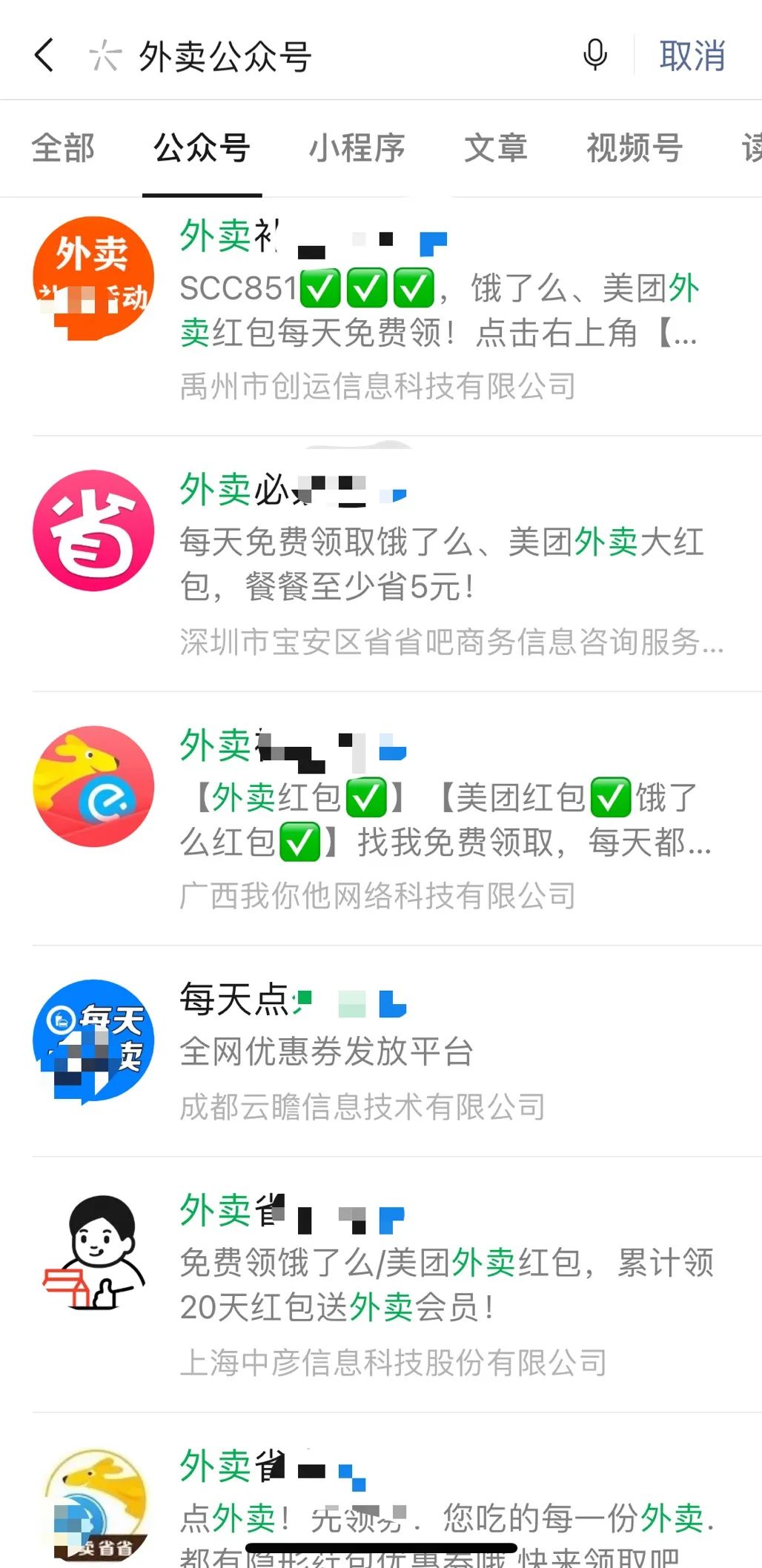762x1568 pixels.
Task: Tap the partially visible tab at far right
Action: (x=750, y=148)
